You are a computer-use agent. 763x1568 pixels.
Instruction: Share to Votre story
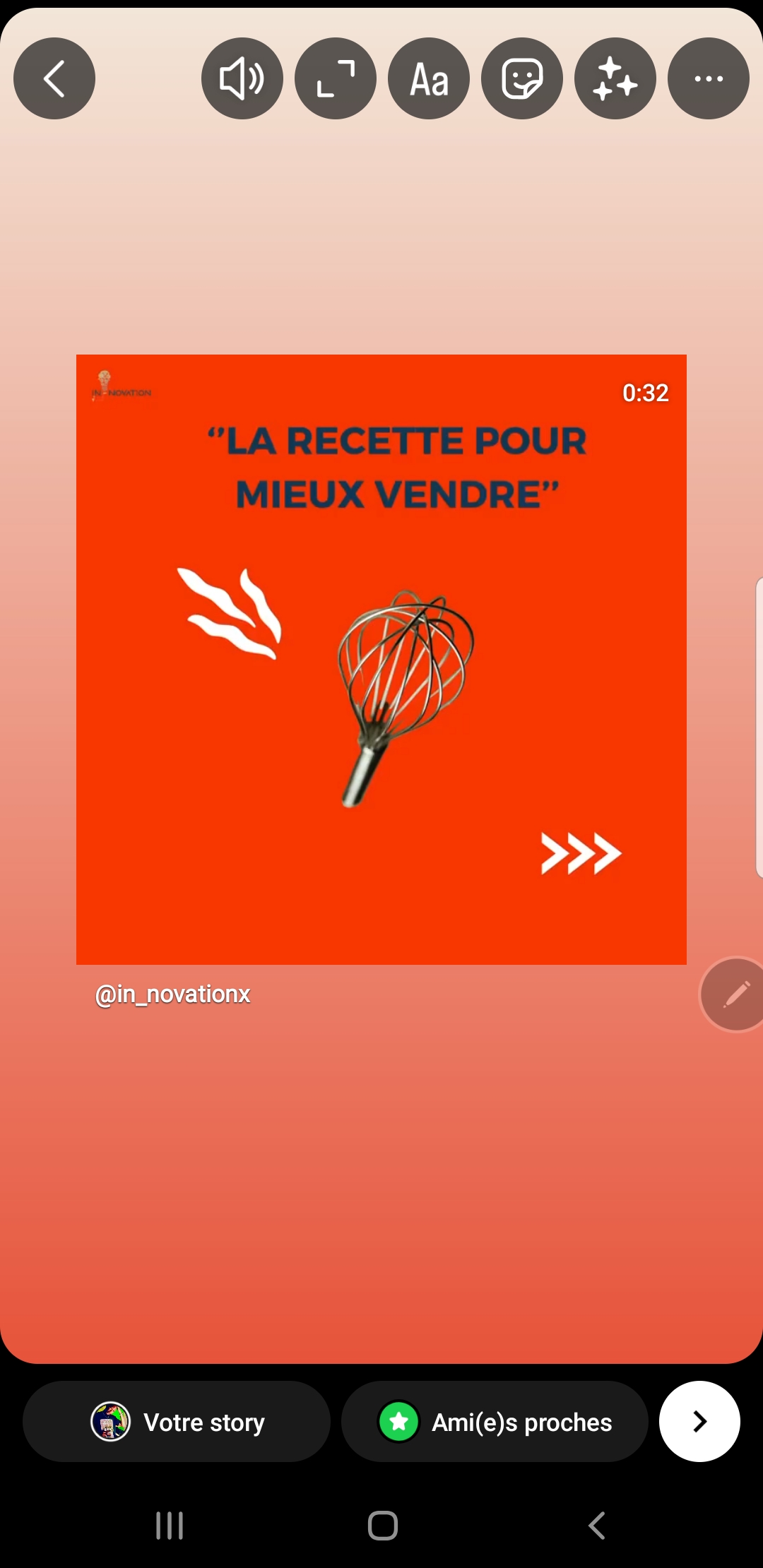click(177, 1422)
